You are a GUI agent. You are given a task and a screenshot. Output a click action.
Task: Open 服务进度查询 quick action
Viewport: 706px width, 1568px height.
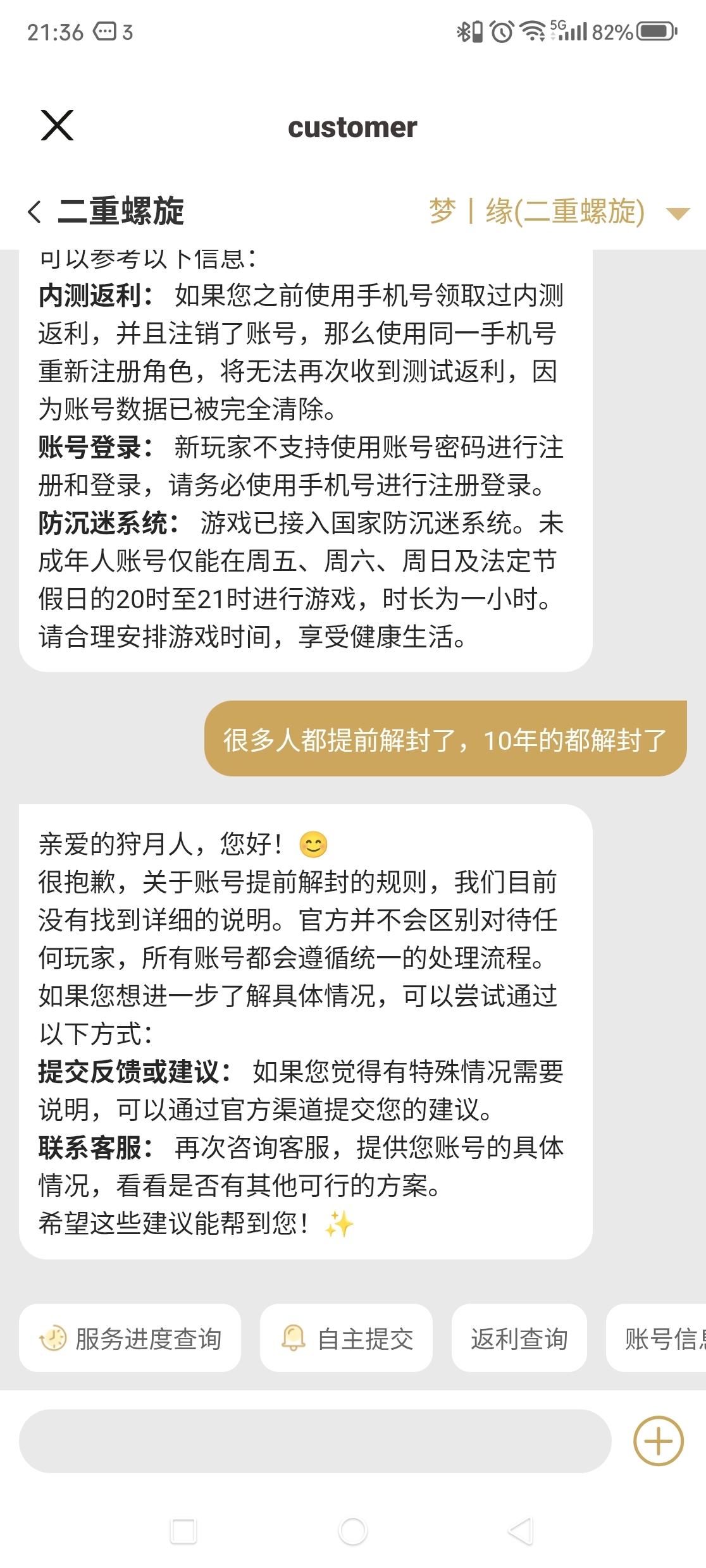click(x=130, y=1338)
